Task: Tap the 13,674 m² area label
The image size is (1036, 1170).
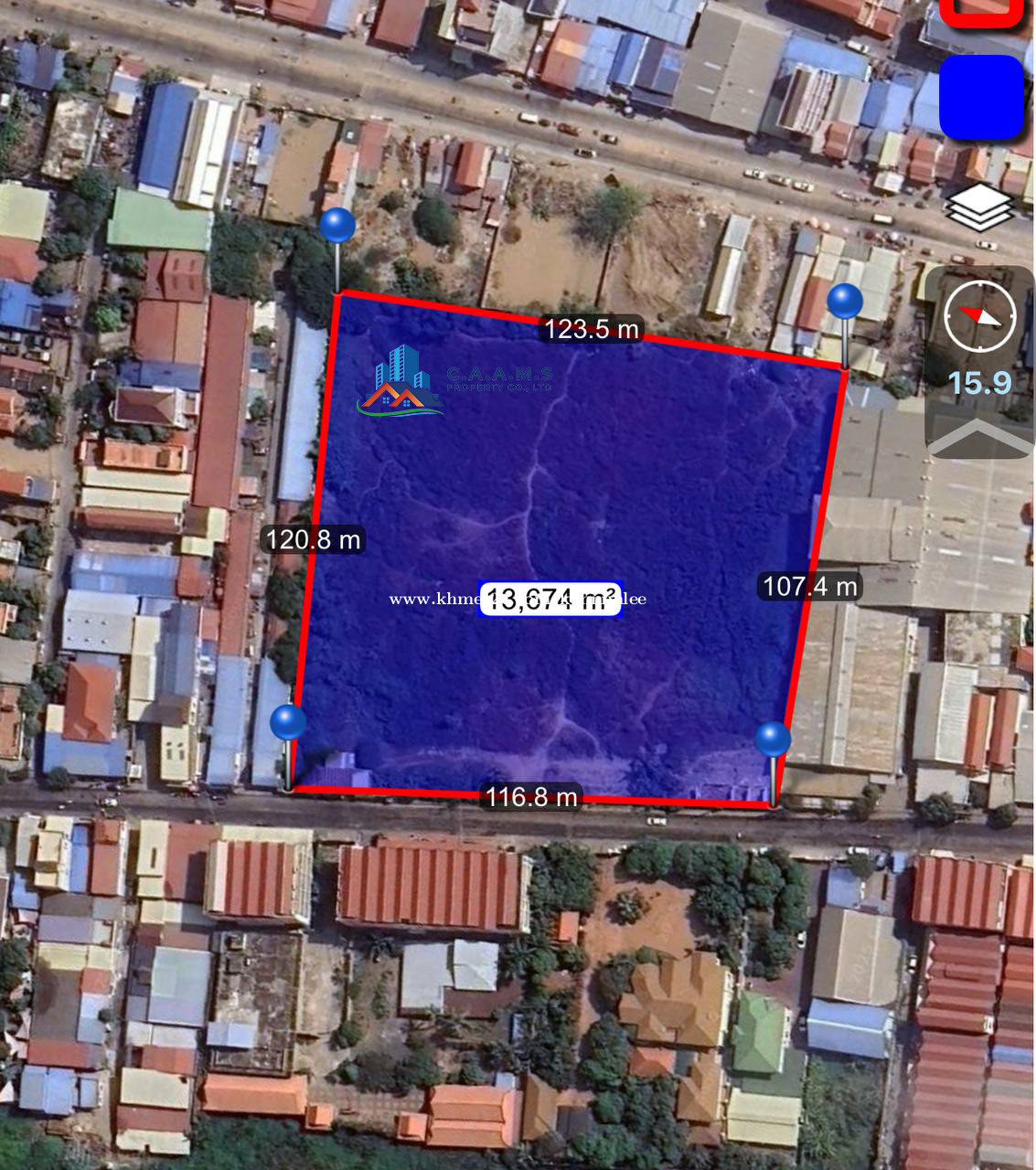Action: 550,599
